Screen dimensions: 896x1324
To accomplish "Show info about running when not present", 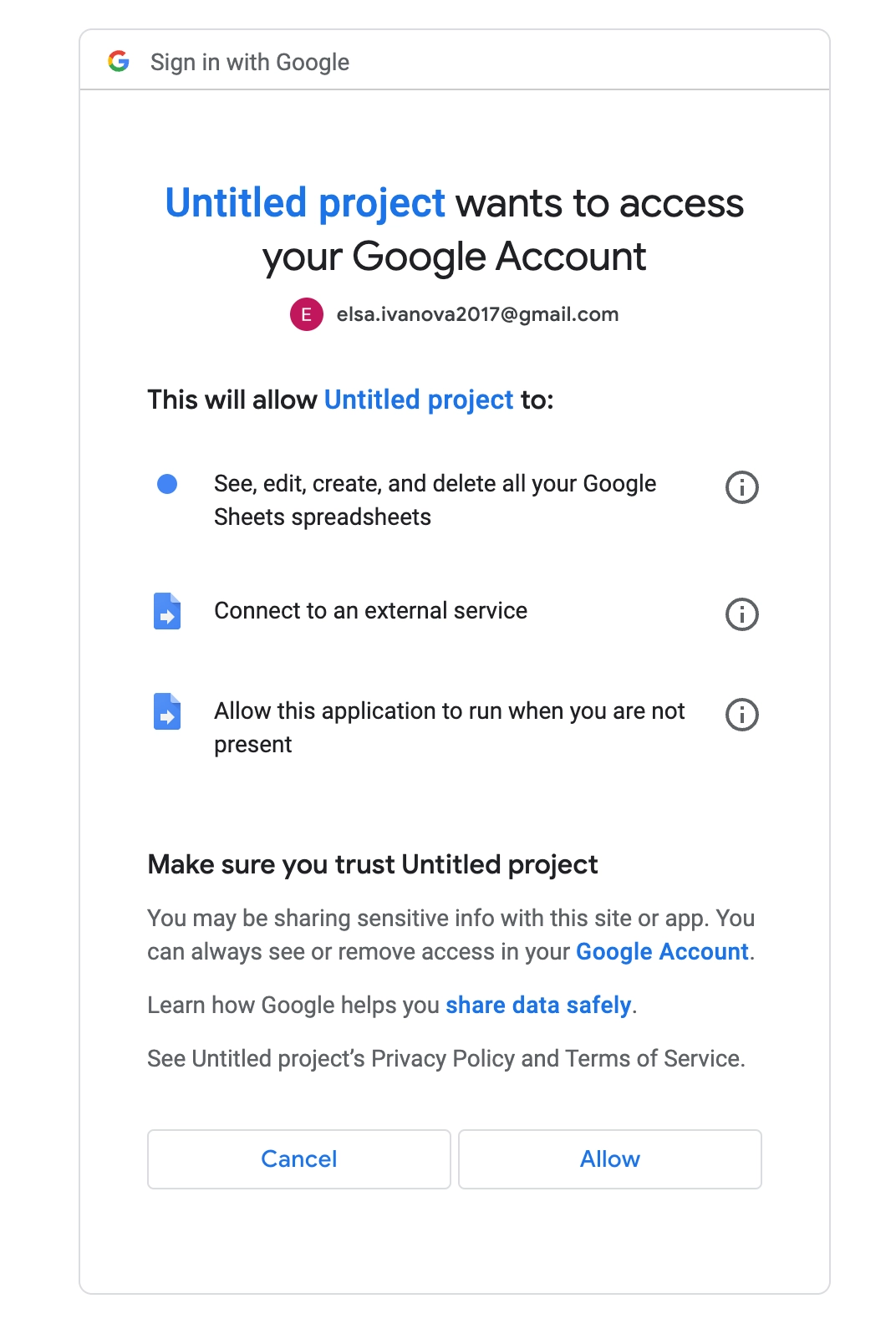I will click(741, 715).
